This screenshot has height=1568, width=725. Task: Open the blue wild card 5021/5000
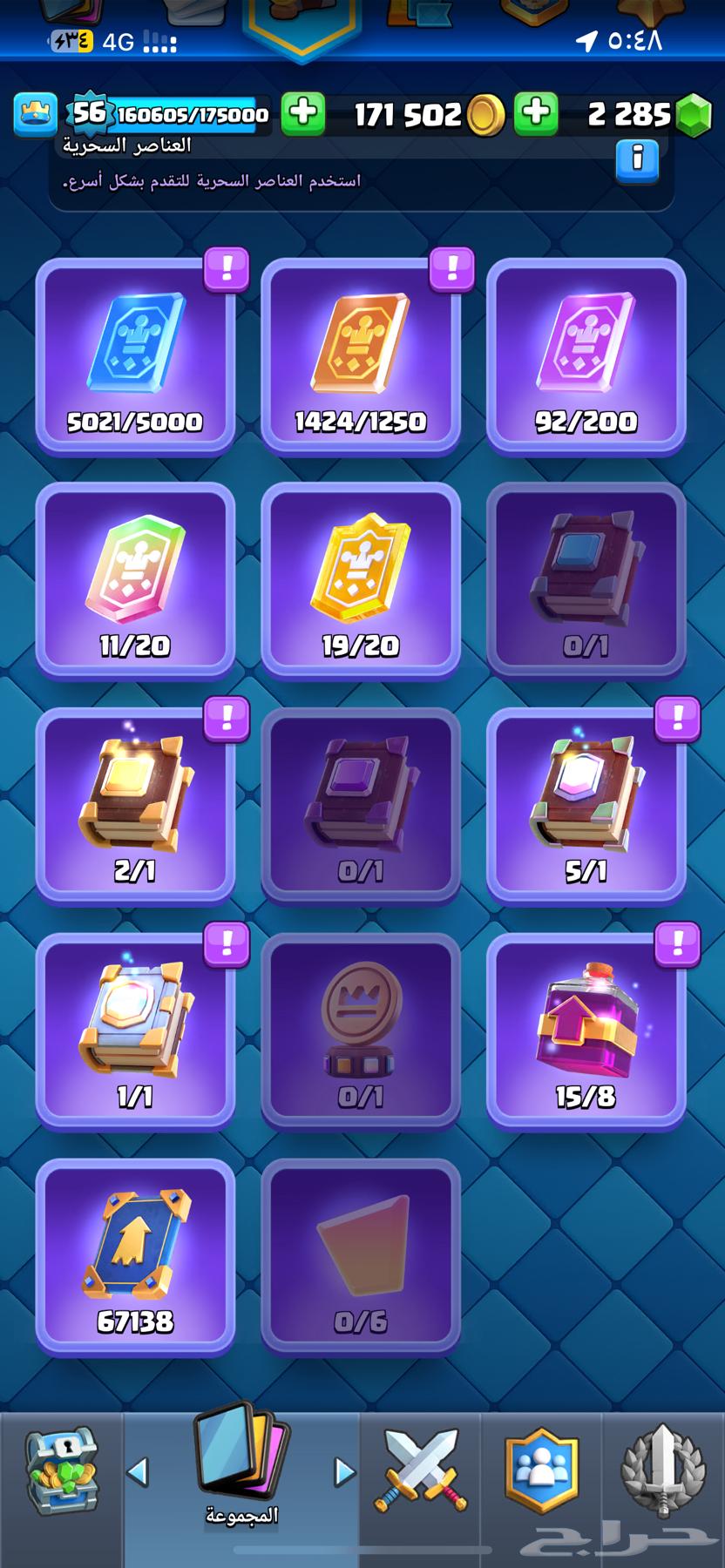(x=135, y=355)
